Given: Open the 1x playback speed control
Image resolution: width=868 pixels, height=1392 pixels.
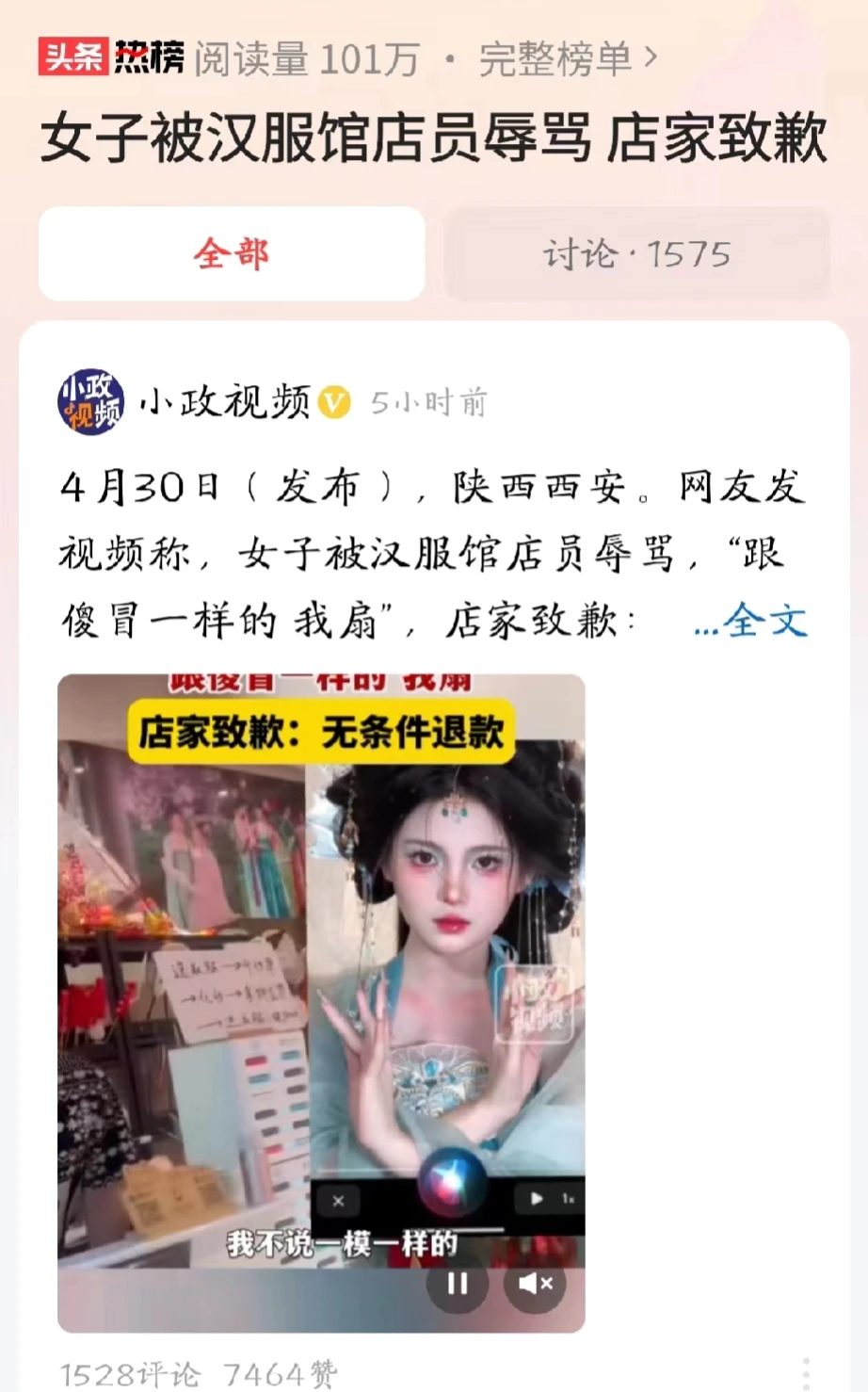Looking at the screenshot, I should [567, 1198].
